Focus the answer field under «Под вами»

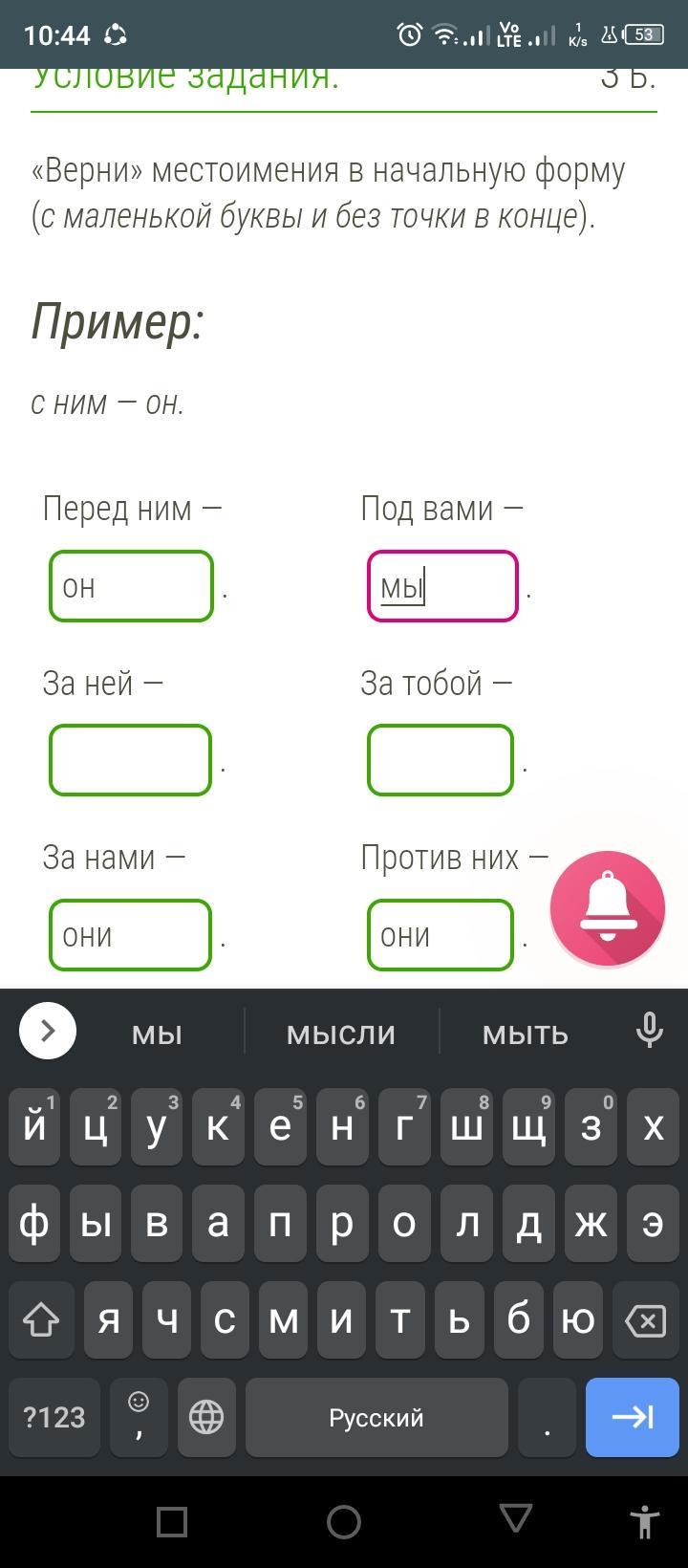442,586
